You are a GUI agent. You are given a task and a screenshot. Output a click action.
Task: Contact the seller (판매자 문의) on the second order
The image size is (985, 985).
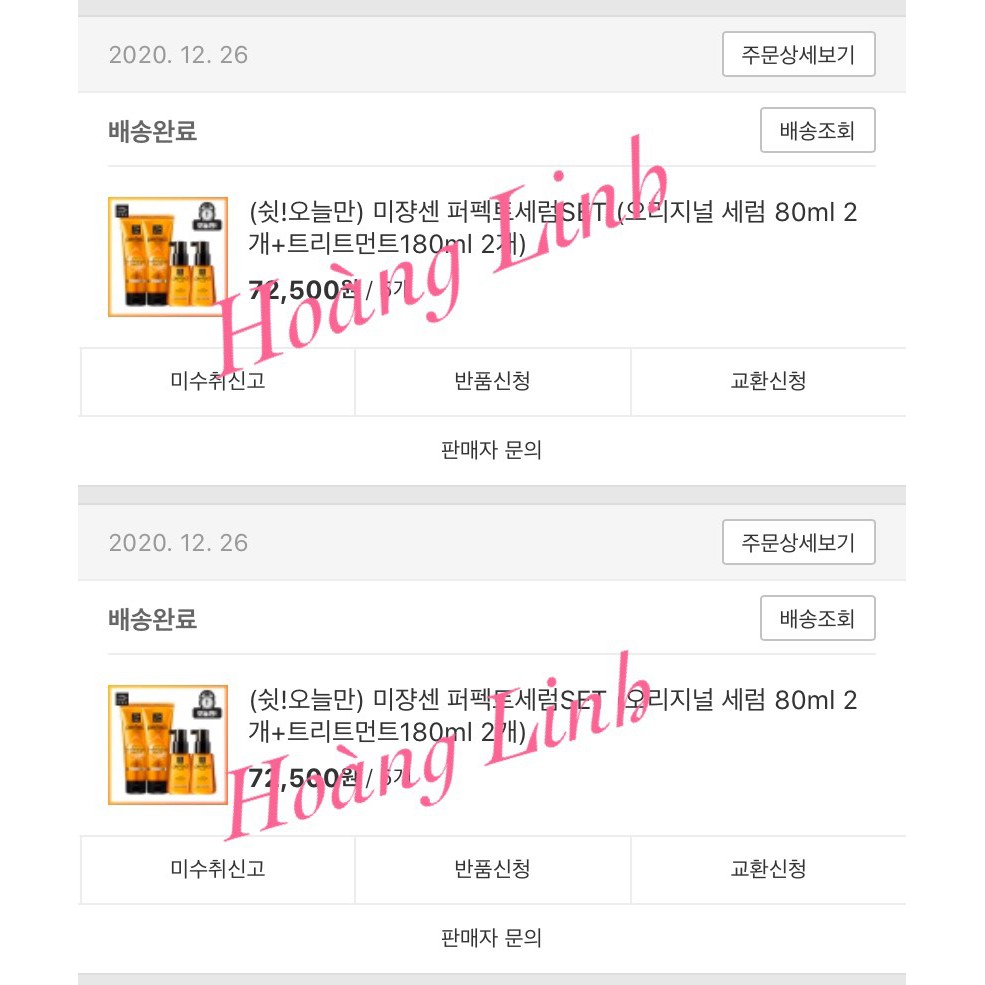click(x=492, y=938)
